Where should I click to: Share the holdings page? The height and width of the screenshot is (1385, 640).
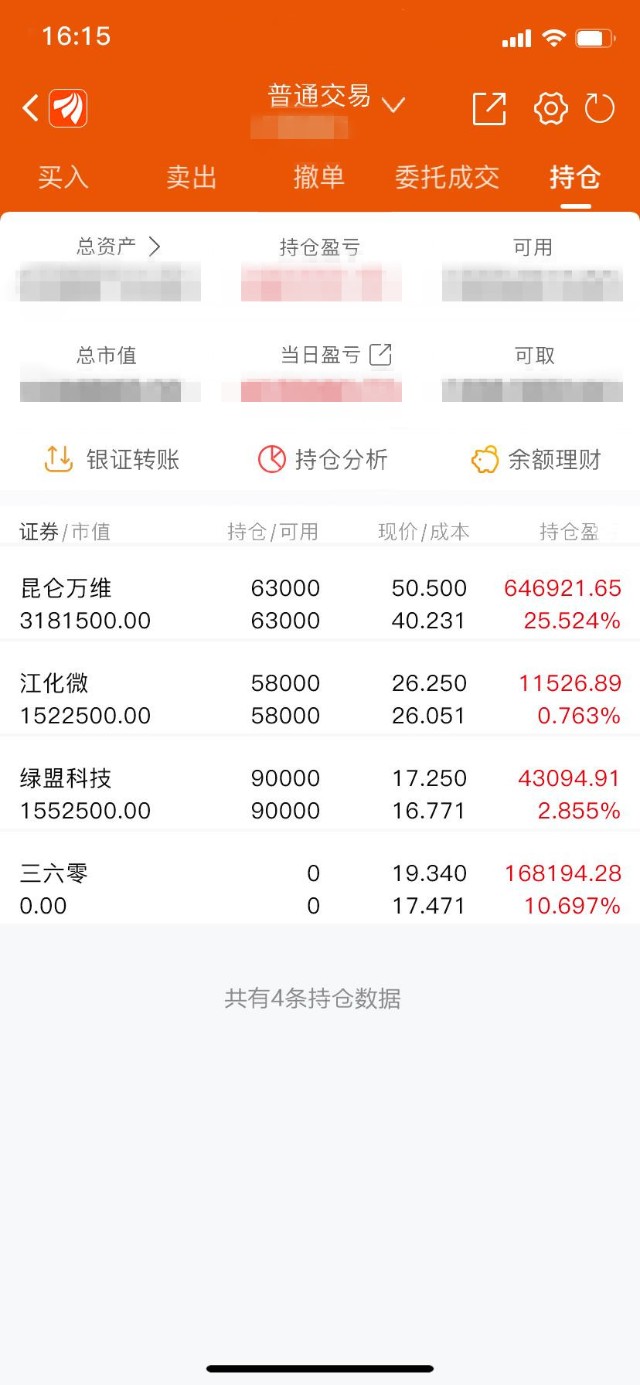[x=489, y=108]
